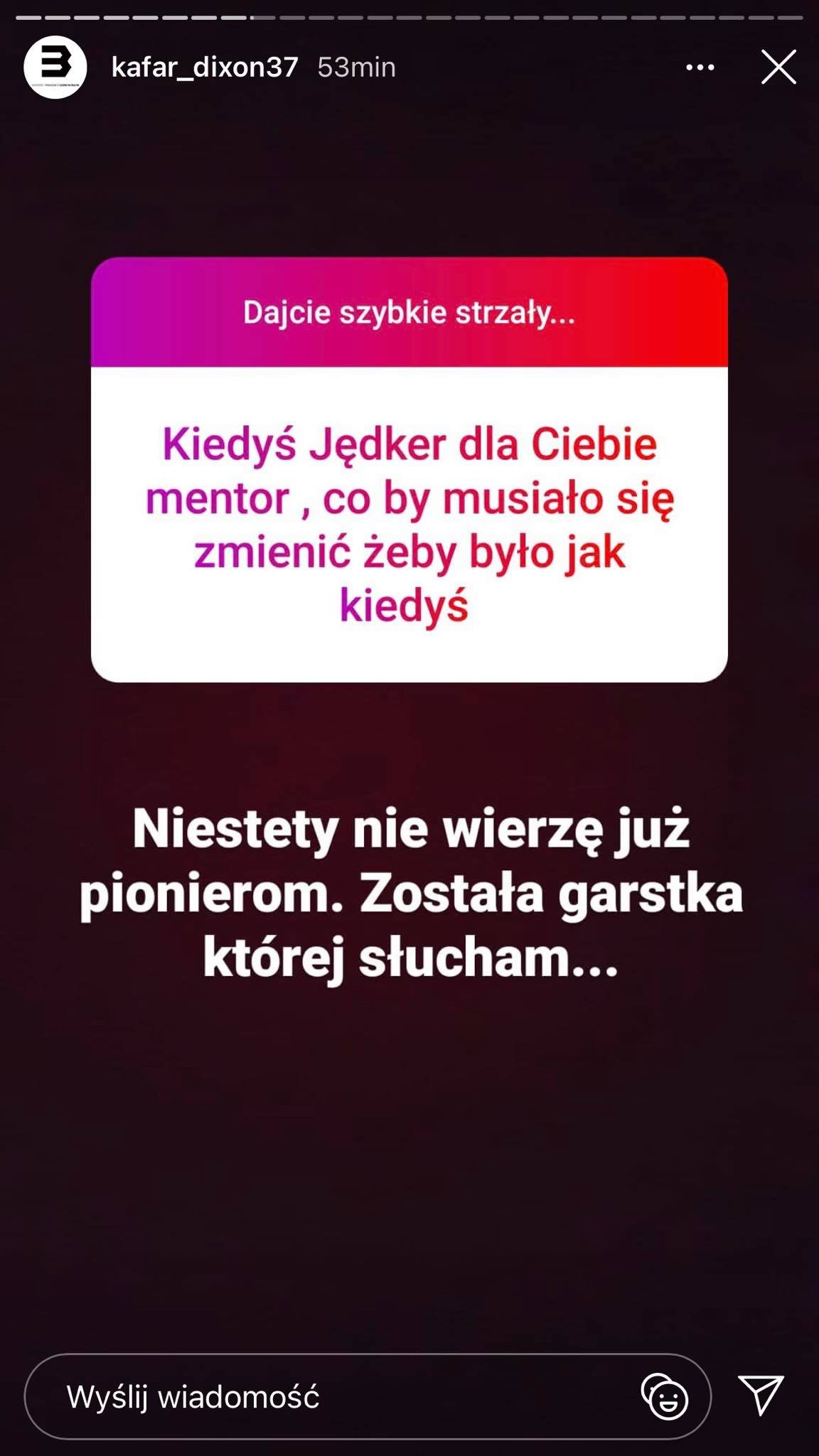Open the three-dot story options menu
819x1456 pixels.
coord(700,67)
